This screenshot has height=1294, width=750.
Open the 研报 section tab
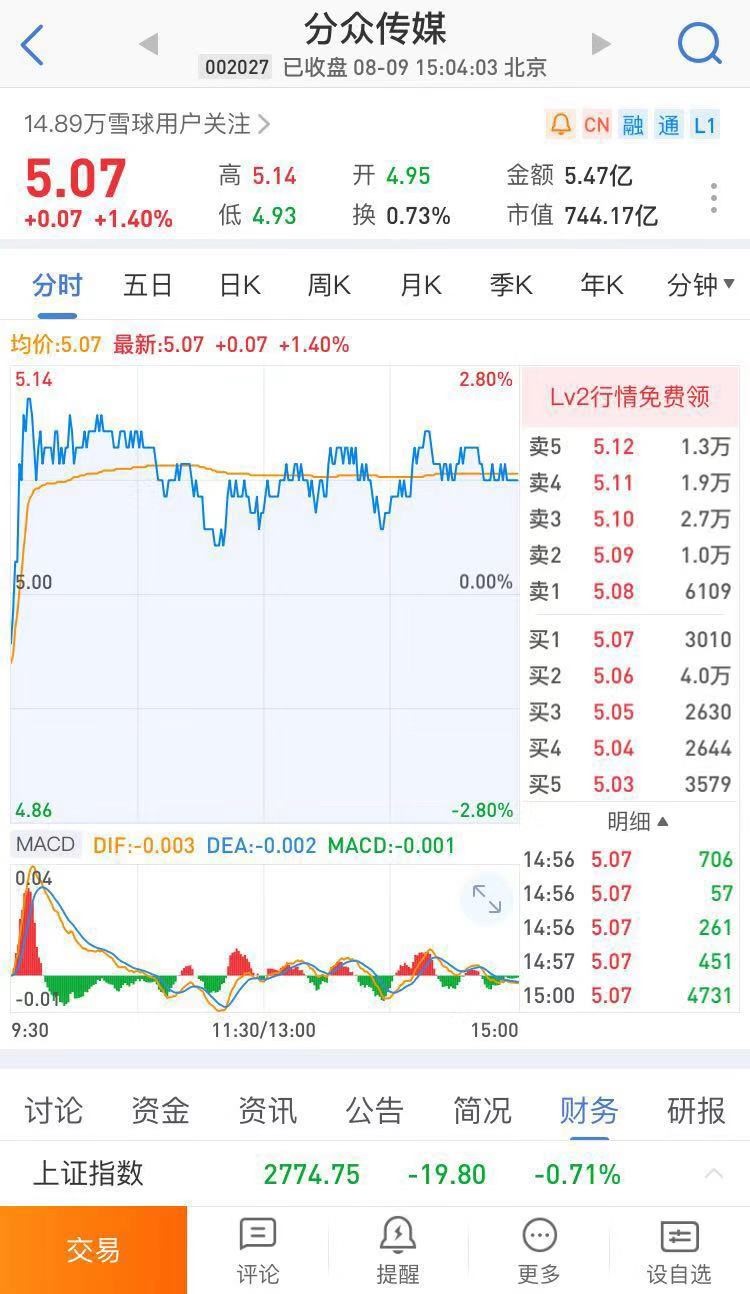pyautogui.click(x=696, y=1110)
